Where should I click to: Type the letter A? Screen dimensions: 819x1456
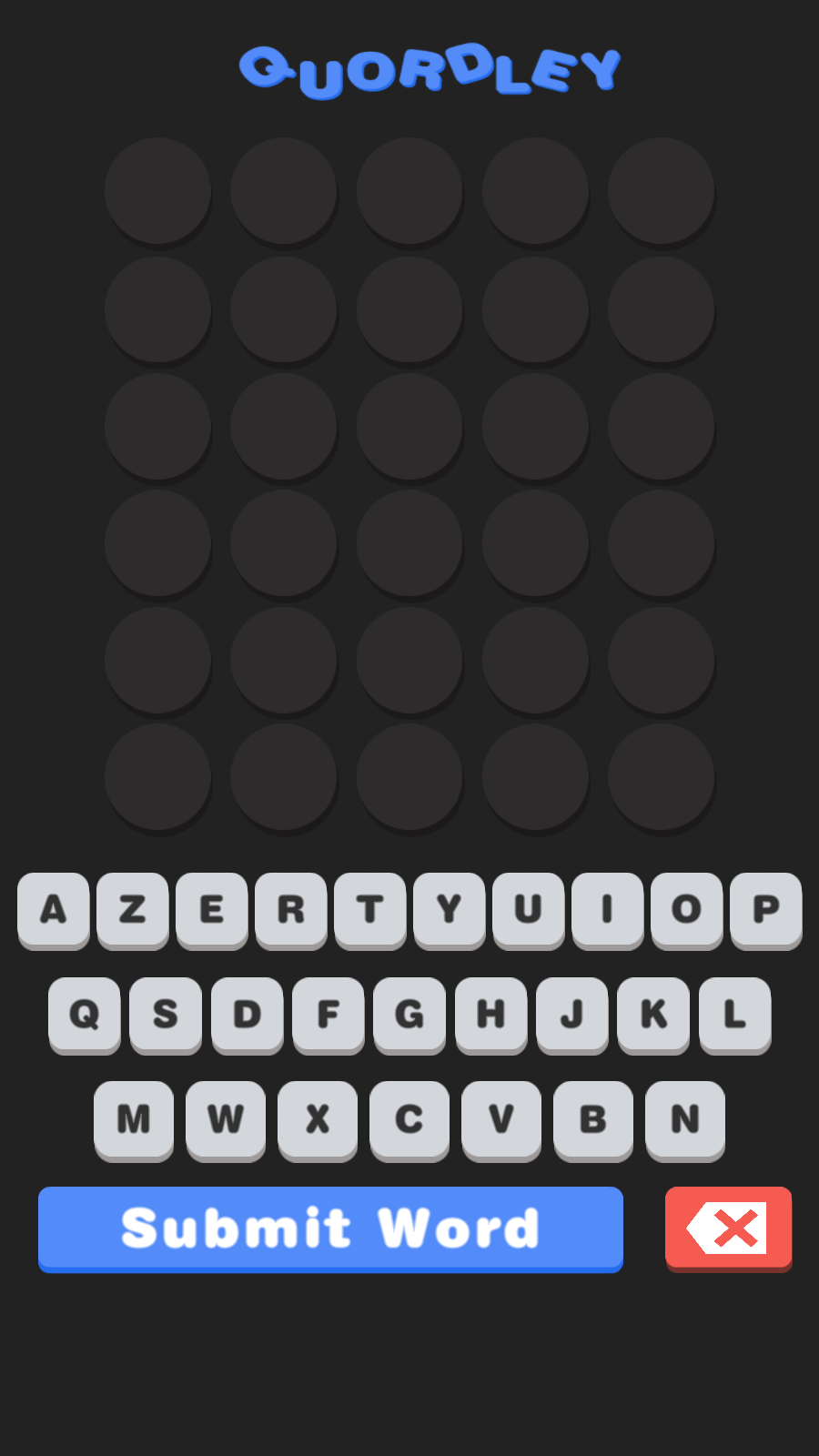pyautogui.click(x=54, y=911)
